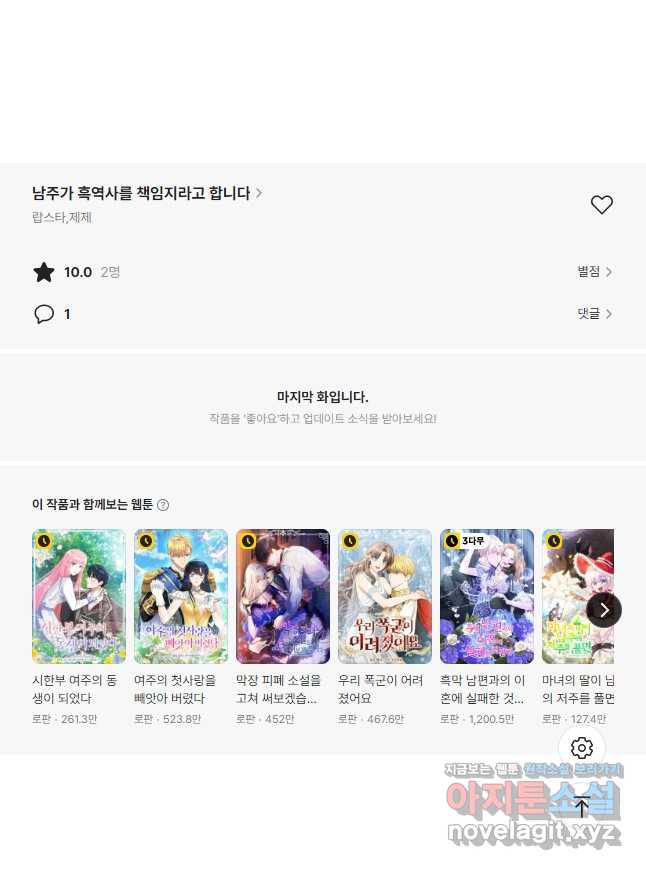The width and height of the screenshot is (646, 870).
Task: Open the webtoon 막장 피폐 소설을 고쳐 써보겠습니다
Action: [283, 597]
